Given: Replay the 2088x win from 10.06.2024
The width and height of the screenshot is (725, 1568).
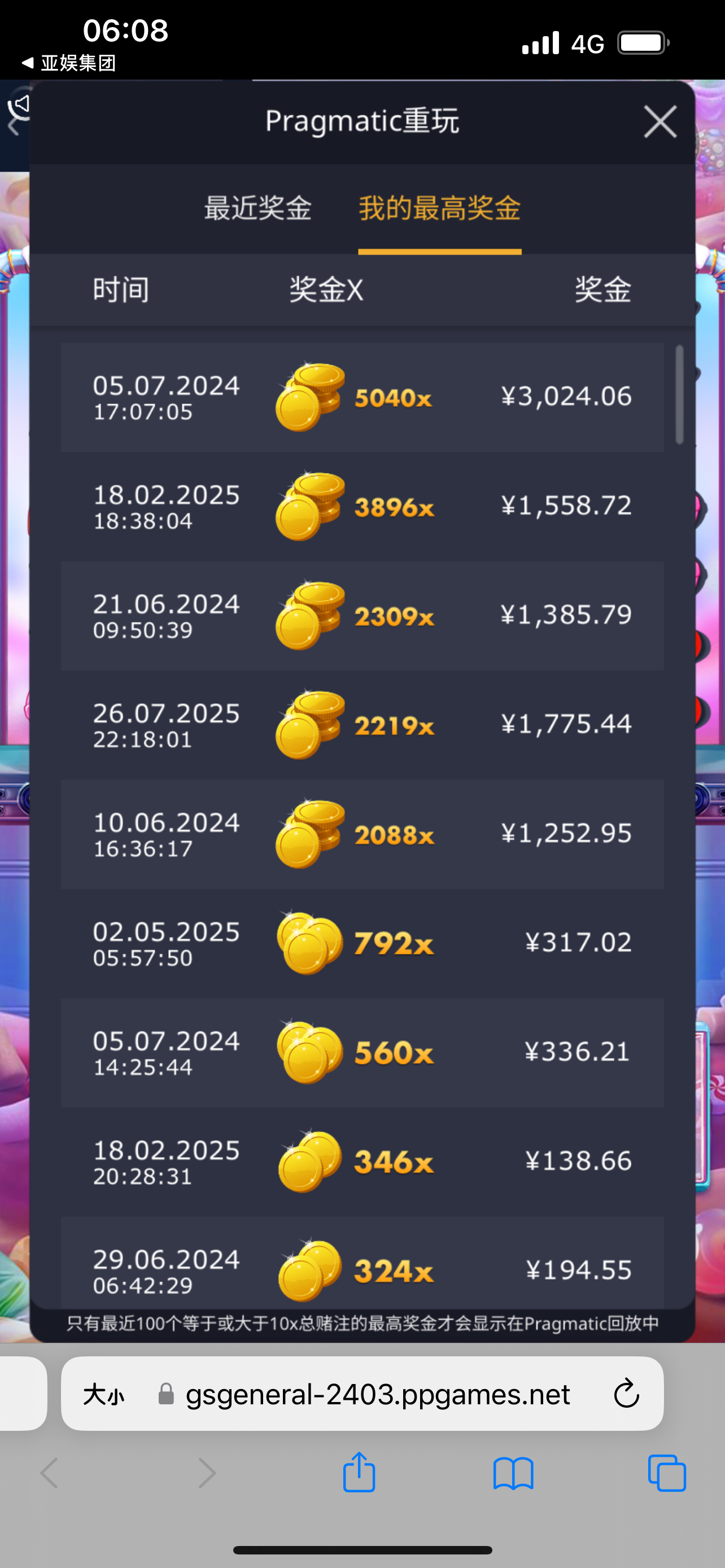Looking at the screenshot, I should [362, 834].
